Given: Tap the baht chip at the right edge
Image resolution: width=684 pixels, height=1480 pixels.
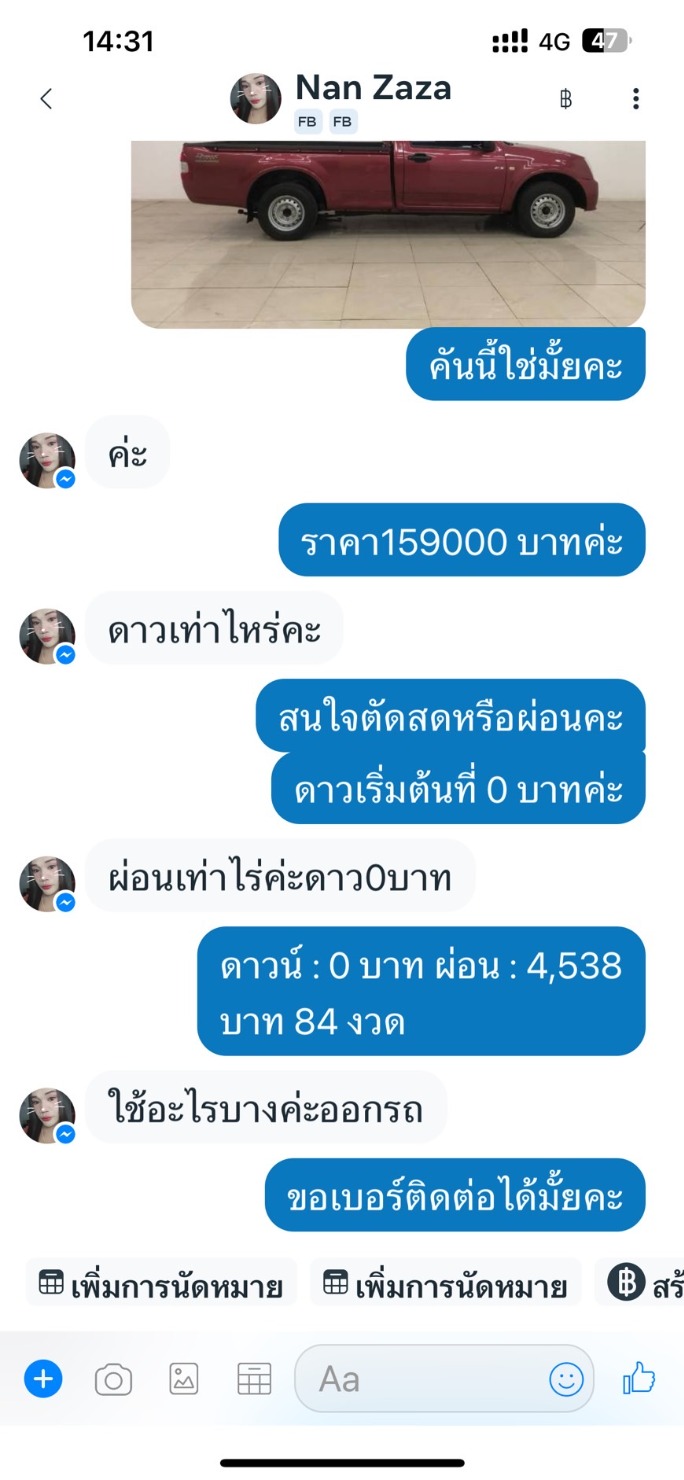Looking at the screenshot, I should (640, 1285).
